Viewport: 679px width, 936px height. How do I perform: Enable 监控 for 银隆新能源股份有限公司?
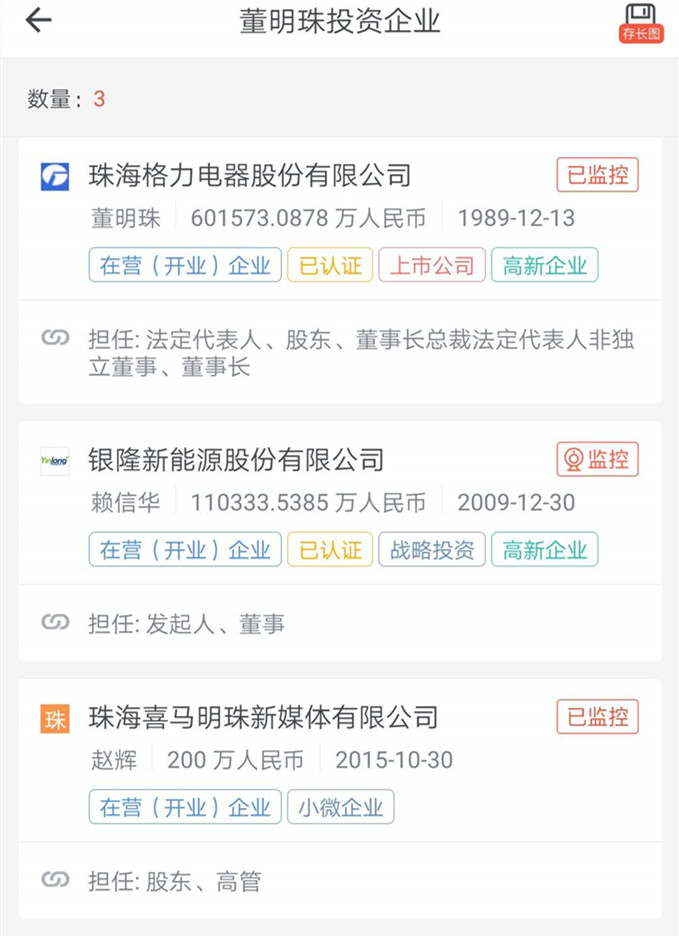597,460
